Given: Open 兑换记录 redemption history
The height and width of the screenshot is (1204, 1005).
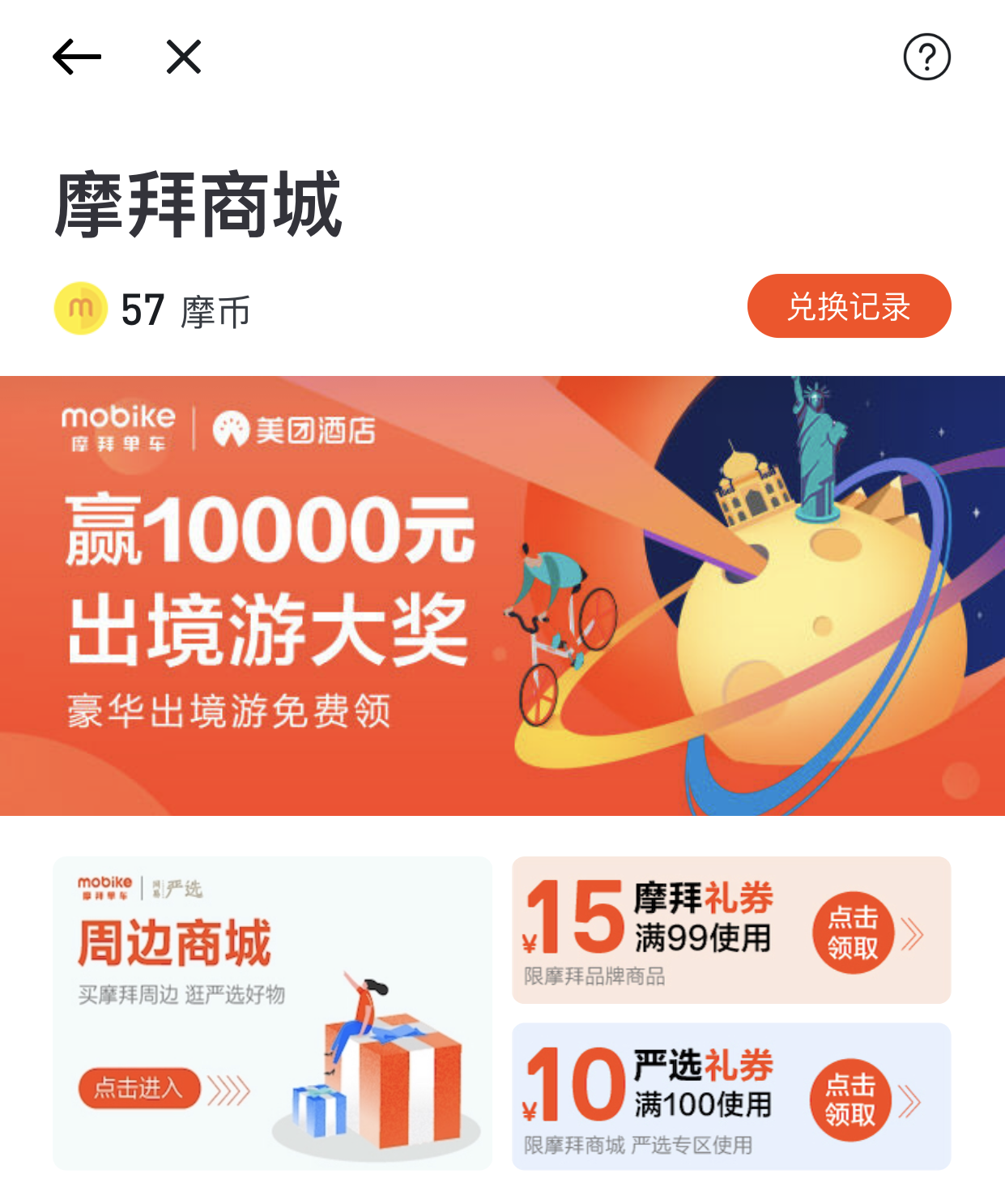Looking at the screenshot, I should (x=848, y=306).
